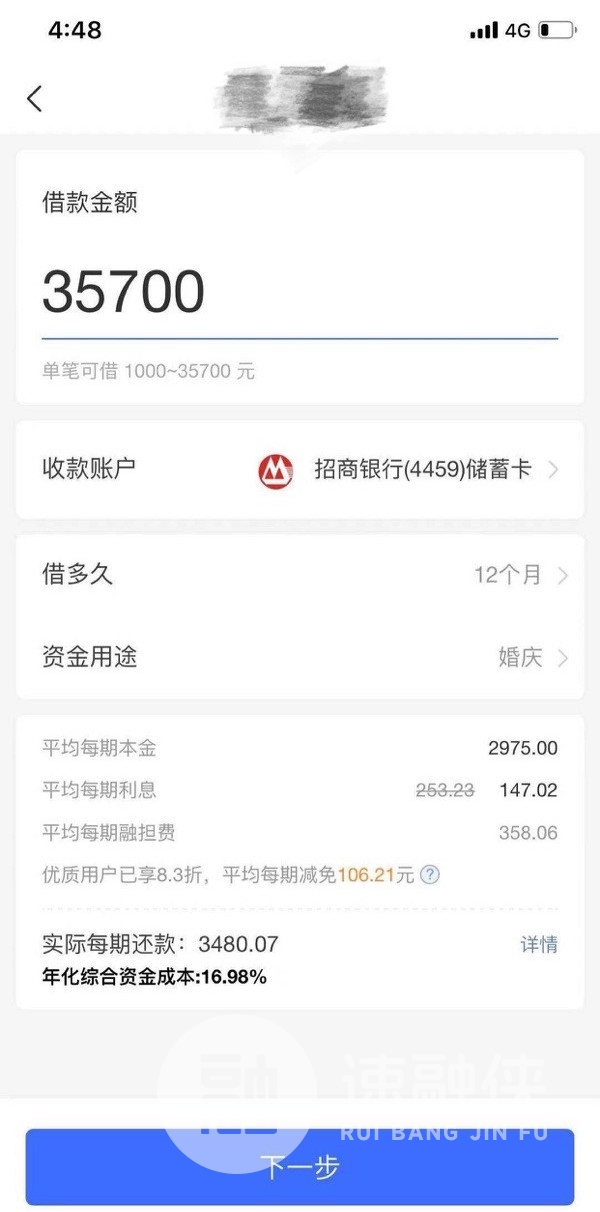Viewport: 600px width, 1212px height.
Task: Open the help icon next to 减免106.21元
Action: (x=430, y=875)
